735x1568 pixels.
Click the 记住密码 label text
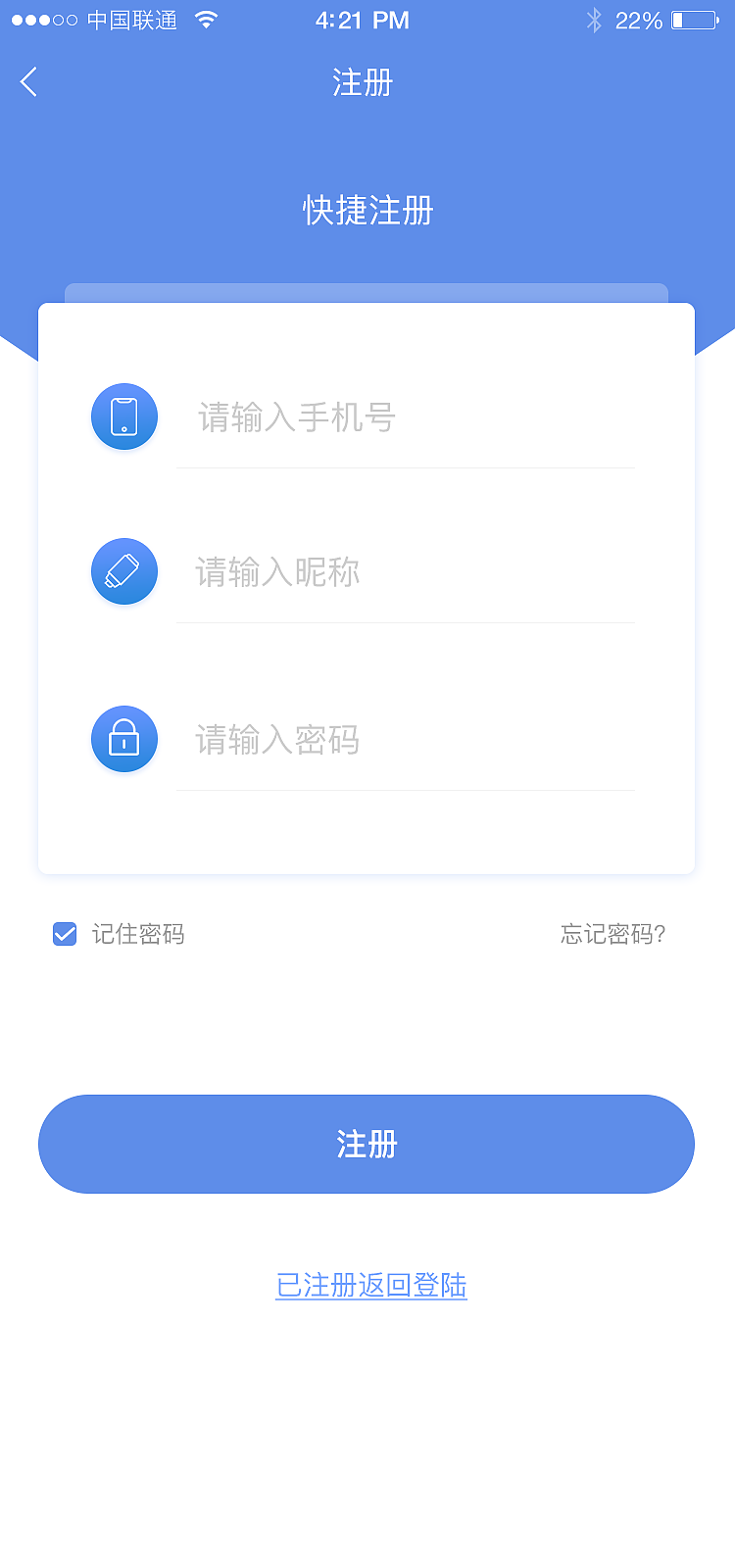[140, 934]
